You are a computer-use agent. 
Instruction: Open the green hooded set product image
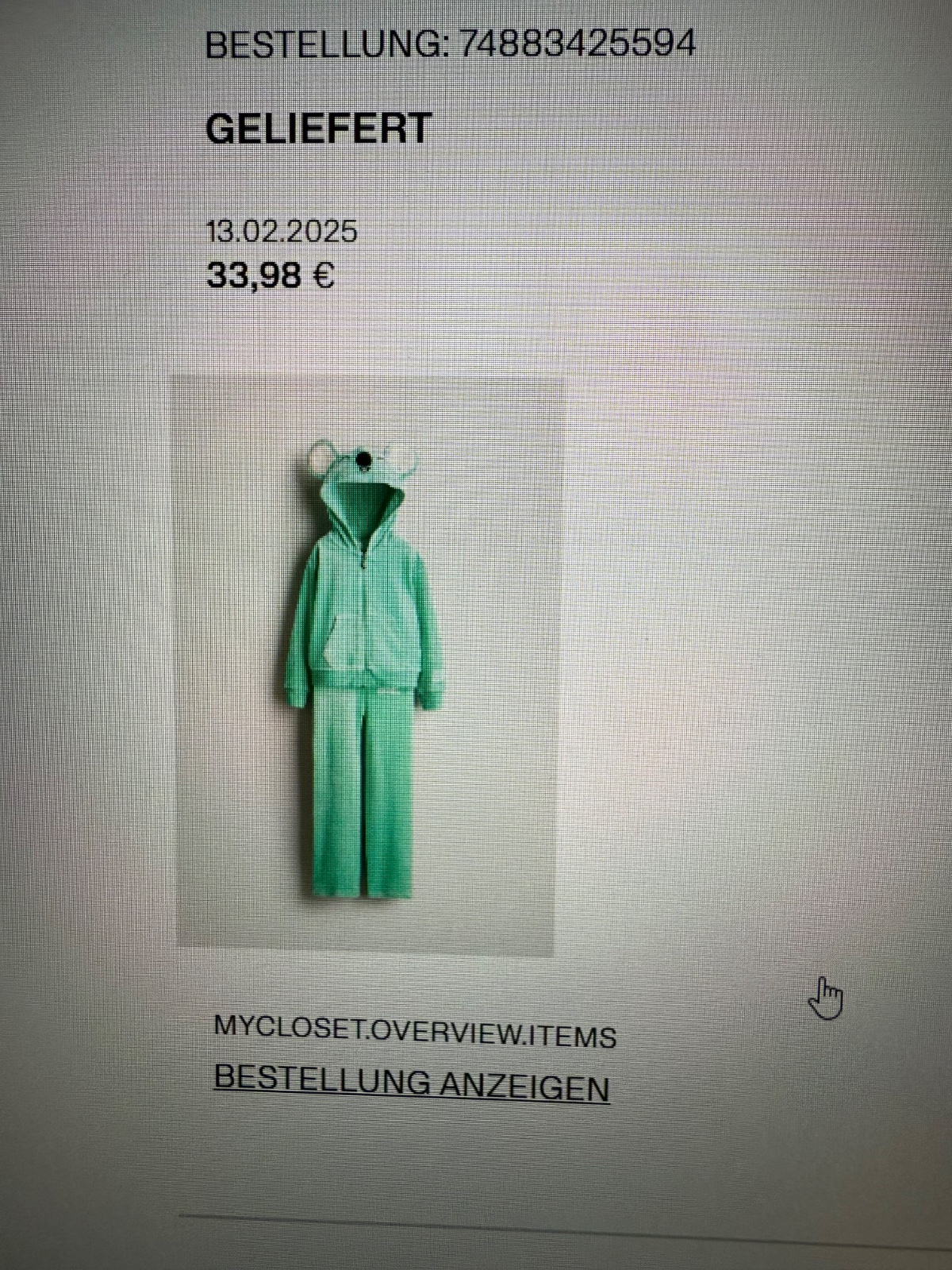pos(366,664)
